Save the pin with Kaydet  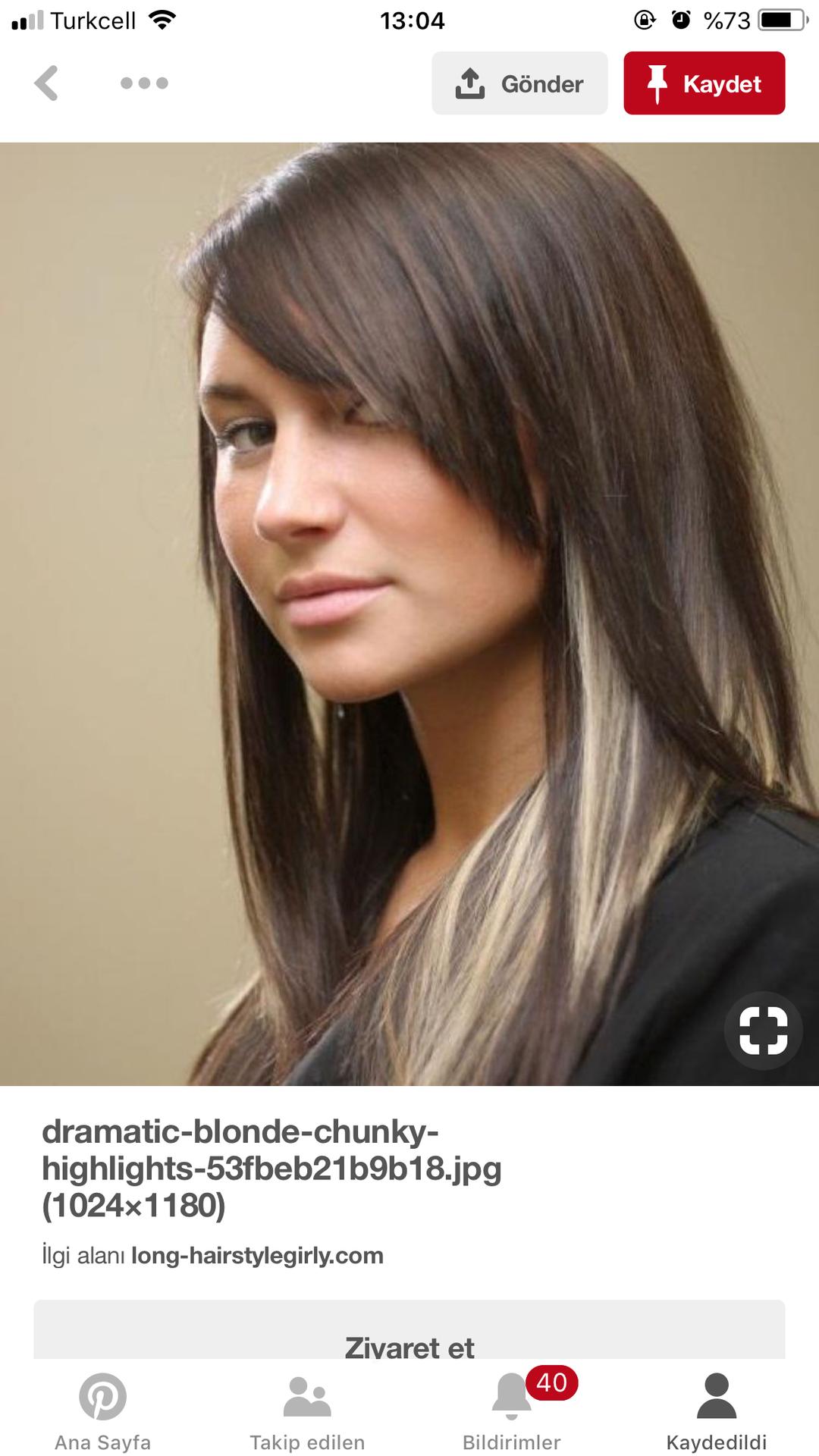(x=704, y=83)
